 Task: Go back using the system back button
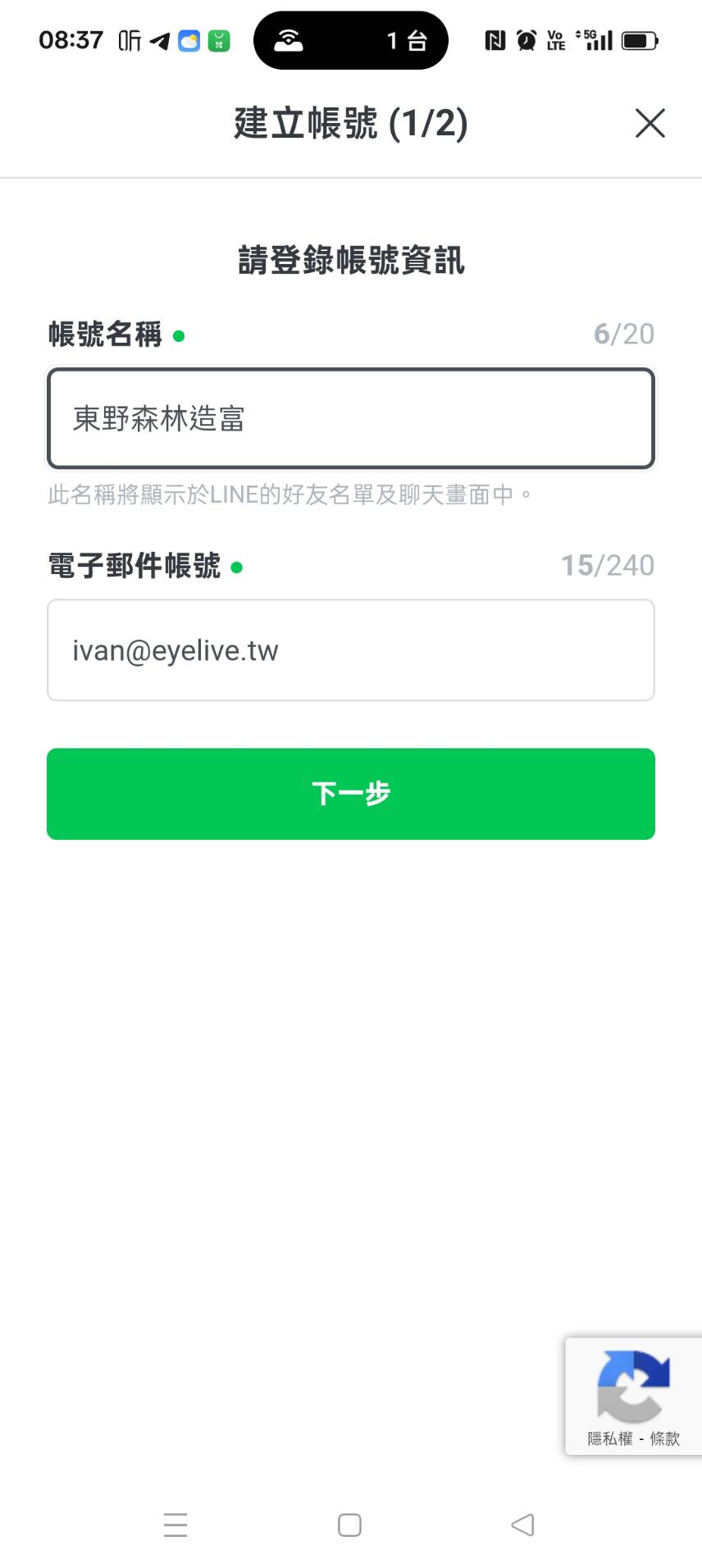pos(522,1525)
